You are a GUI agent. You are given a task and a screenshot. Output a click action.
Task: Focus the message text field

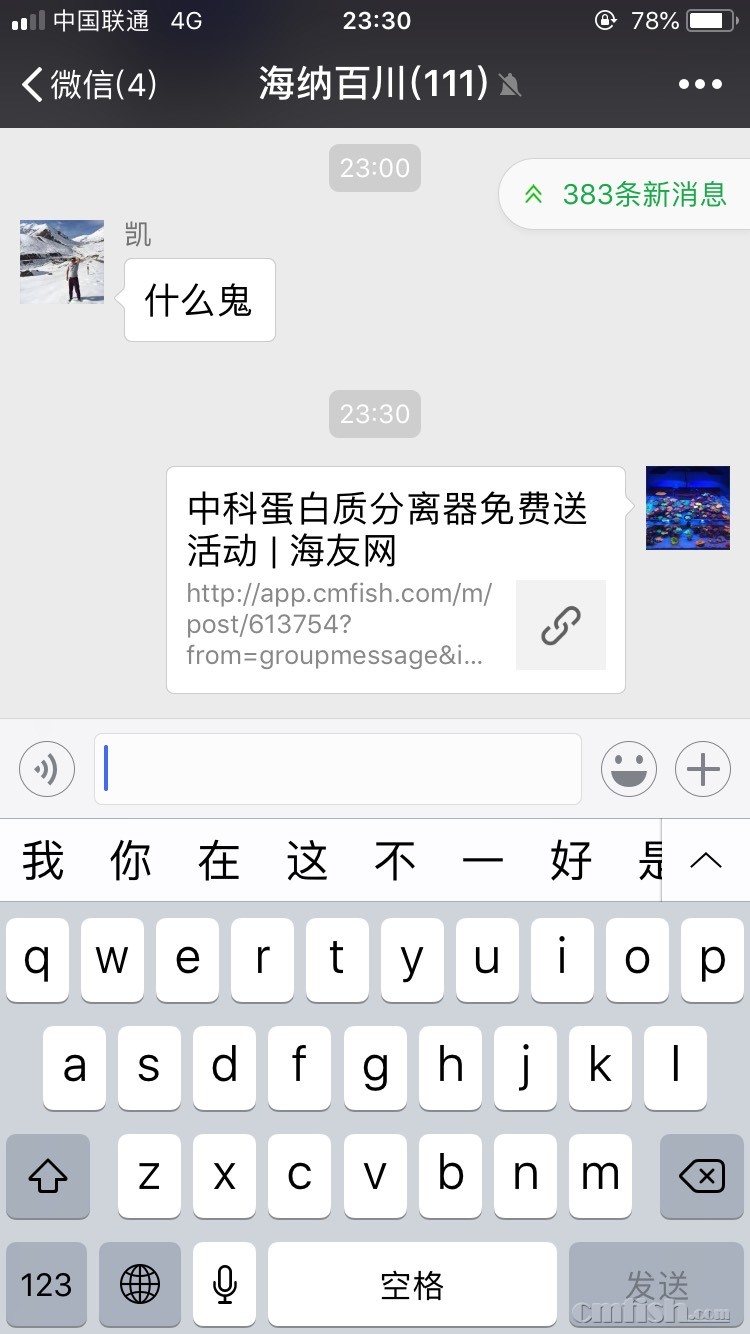click(x=338, y=769)
